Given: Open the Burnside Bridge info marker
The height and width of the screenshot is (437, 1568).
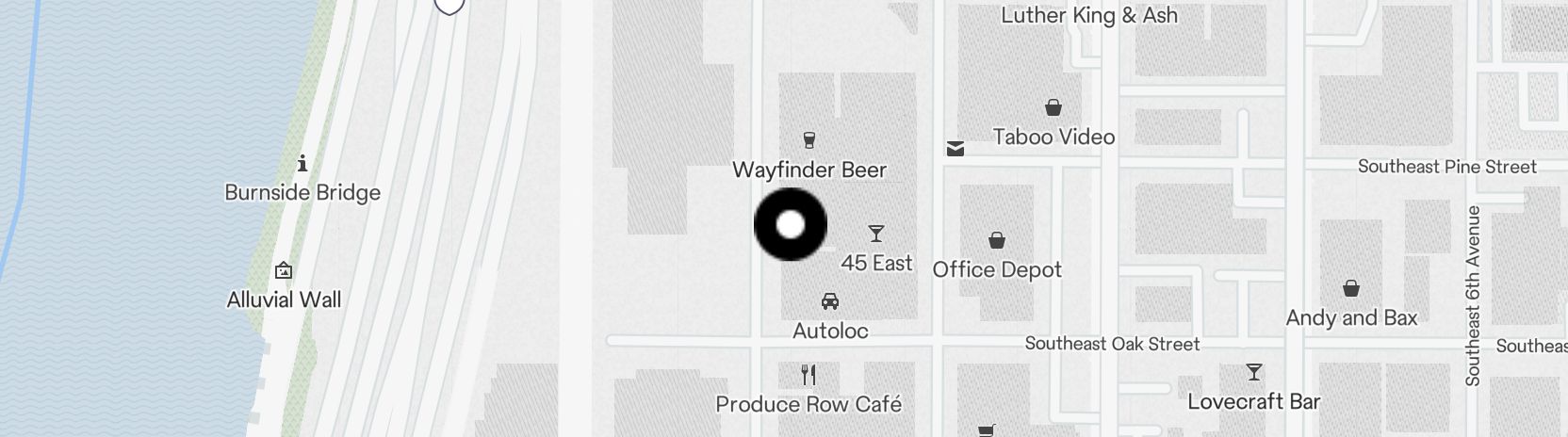Looking at the screenshot, I should click(x=302, y=164).
